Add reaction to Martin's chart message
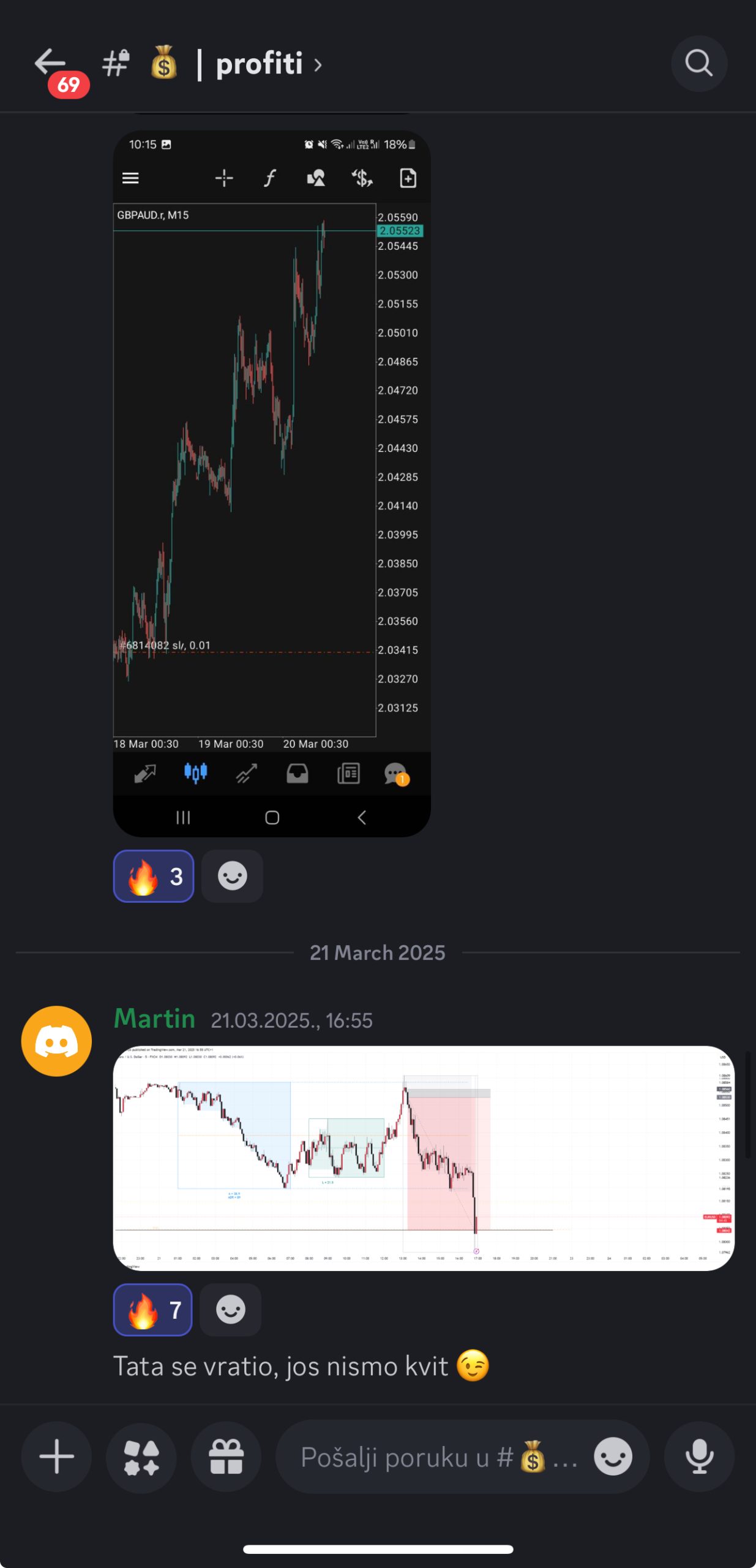The width and height of the screenshot is (756, 1568). [230, 1310]
